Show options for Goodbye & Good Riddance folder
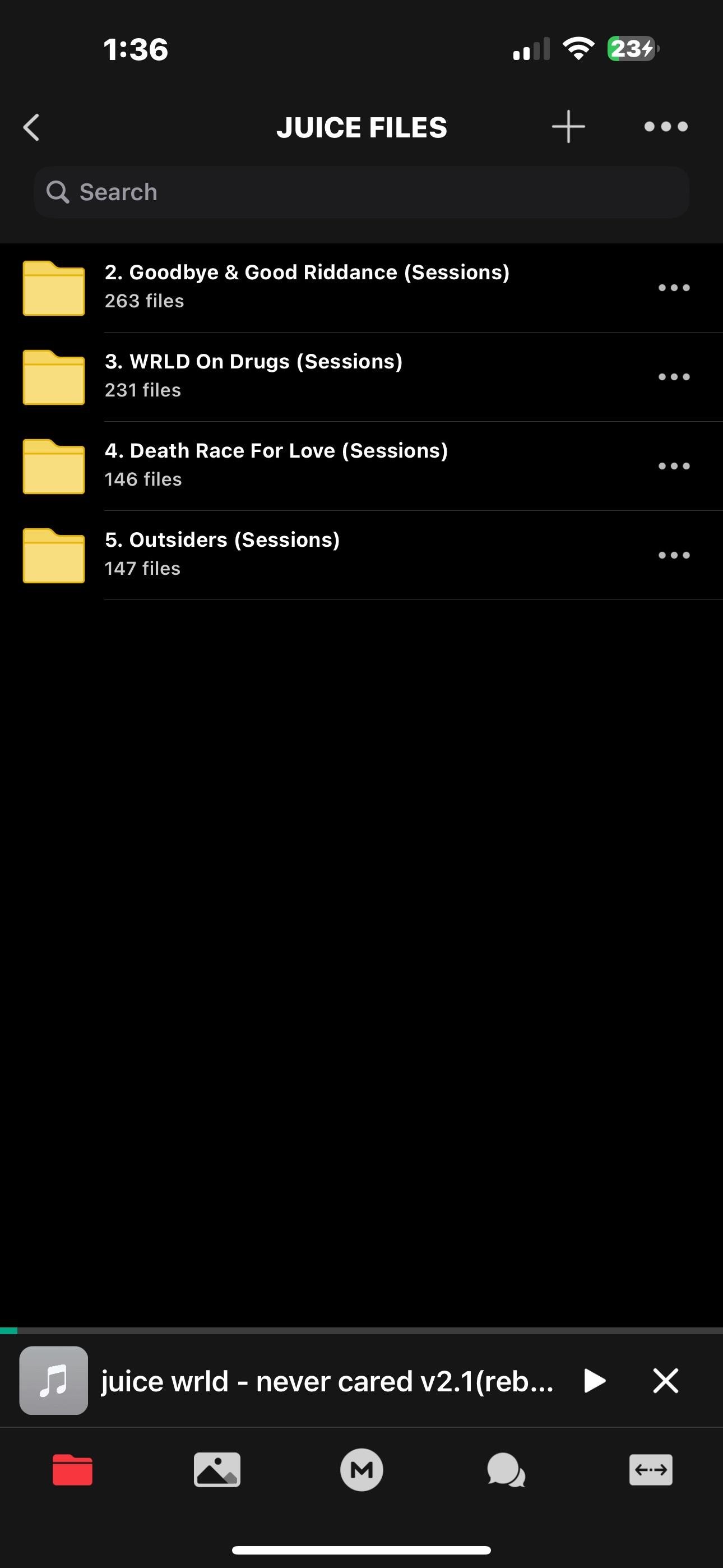Screen dimensions: 723x1568 click(x=674, y=287)
